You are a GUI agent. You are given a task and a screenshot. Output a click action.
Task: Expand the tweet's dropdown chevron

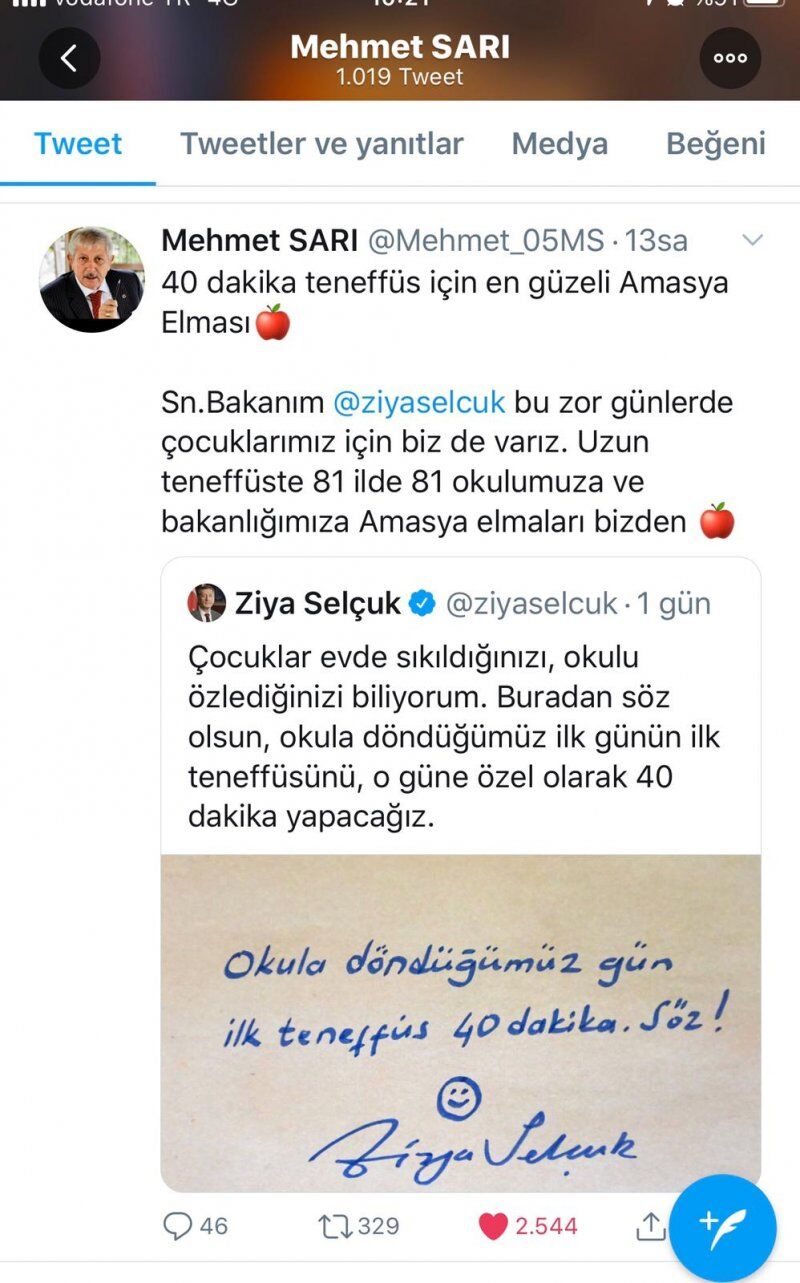pyautogui.click(x=752, y=240)
